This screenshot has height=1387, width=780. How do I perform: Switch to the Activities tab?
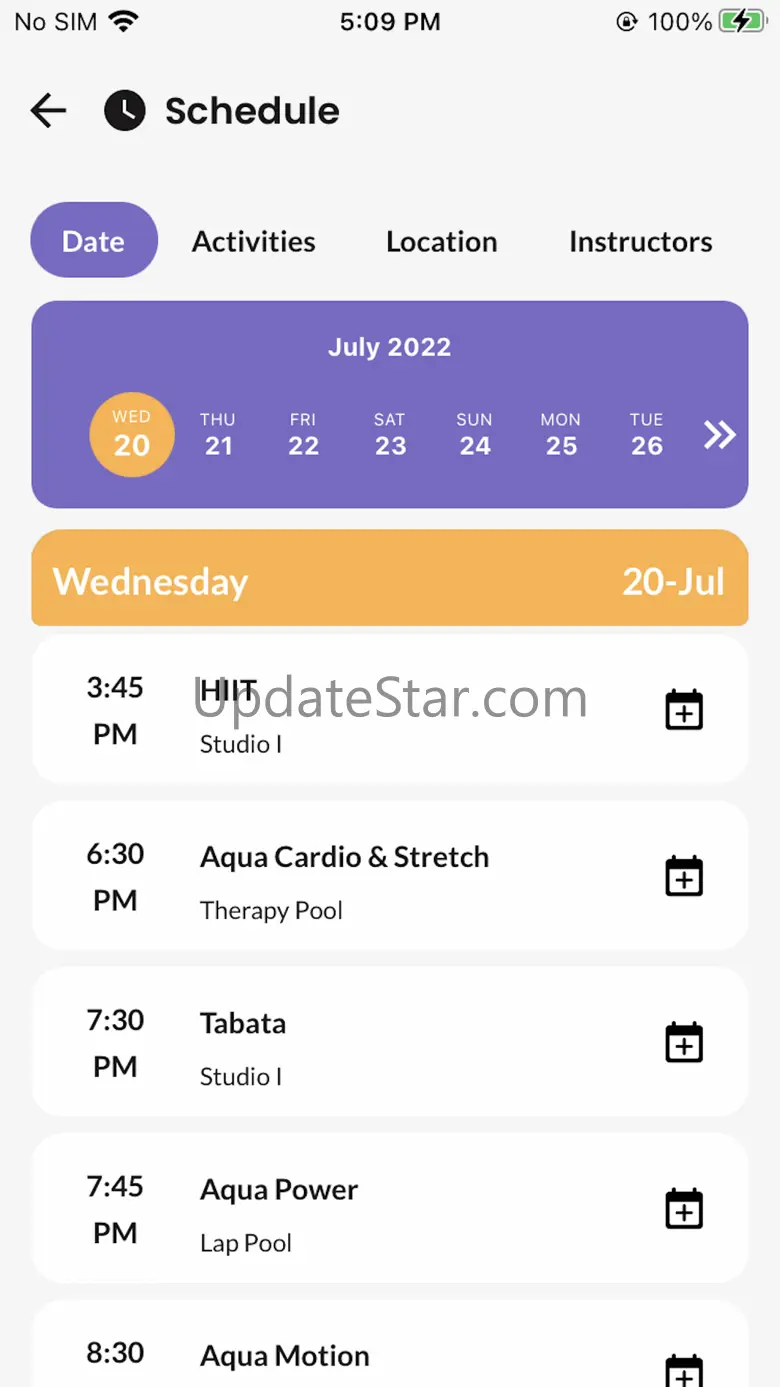[254, 241]
